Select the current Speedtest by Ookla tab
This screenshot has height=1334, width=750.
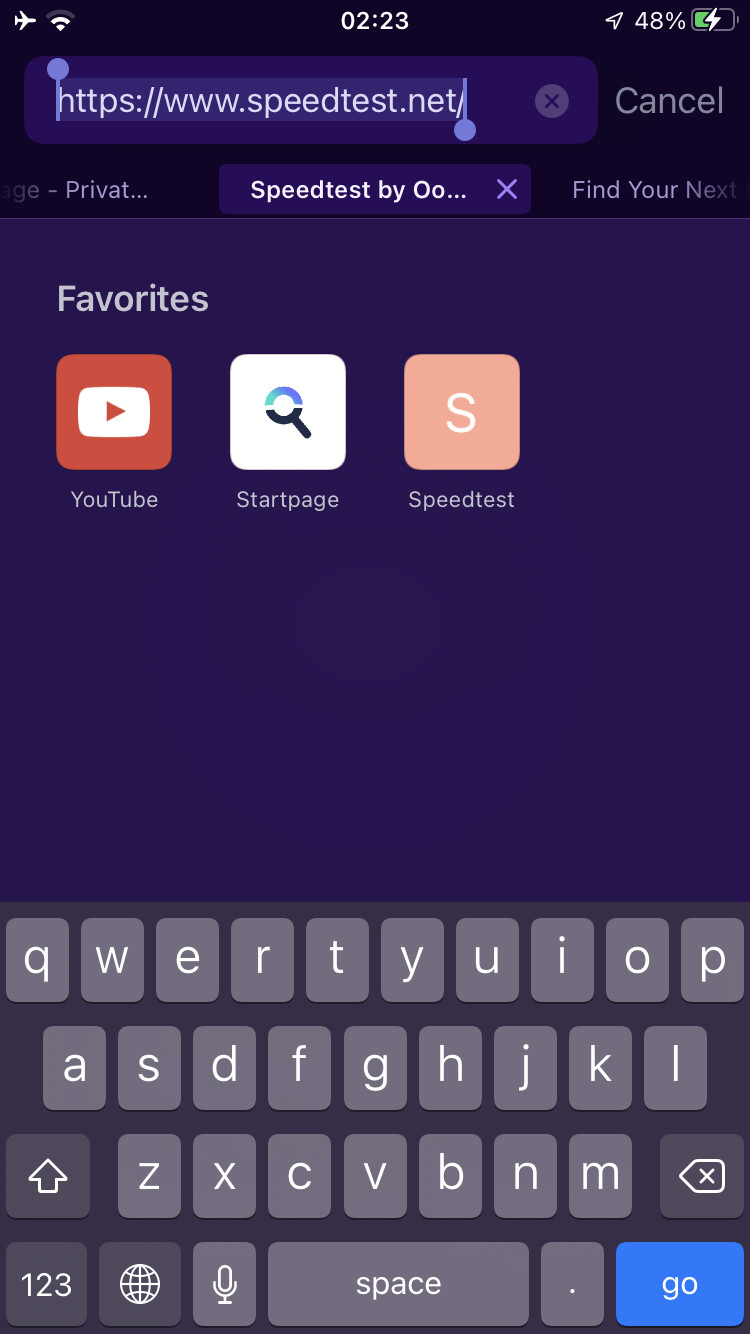pos(358,190)
